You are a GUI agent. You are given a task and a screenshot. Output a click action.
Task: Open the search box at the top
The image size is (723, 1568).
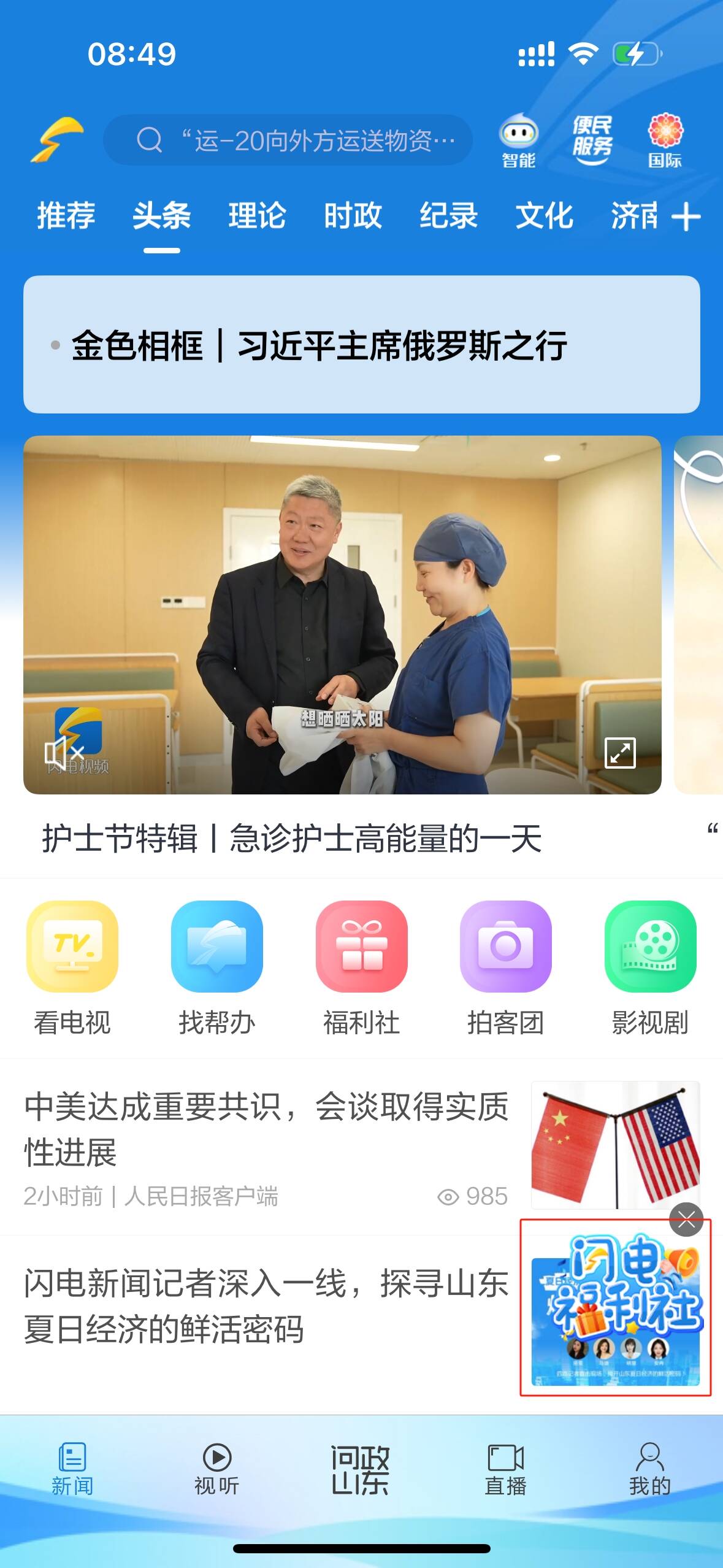(288, 140)
